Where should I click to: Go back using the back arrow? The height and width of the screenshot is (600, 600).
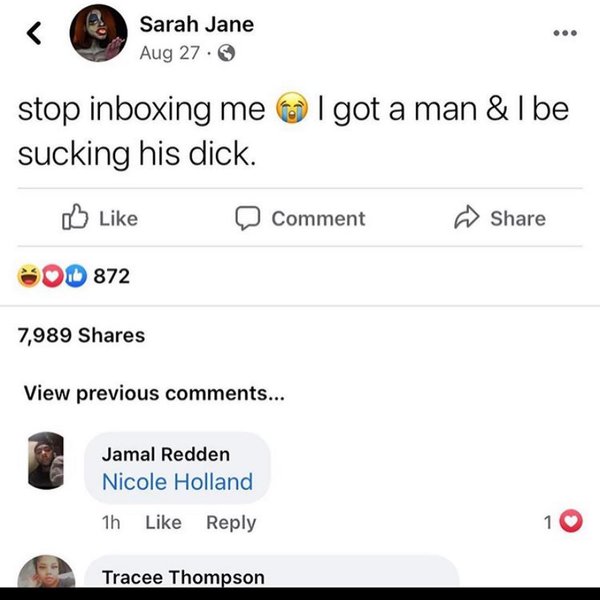pos(35,35)
